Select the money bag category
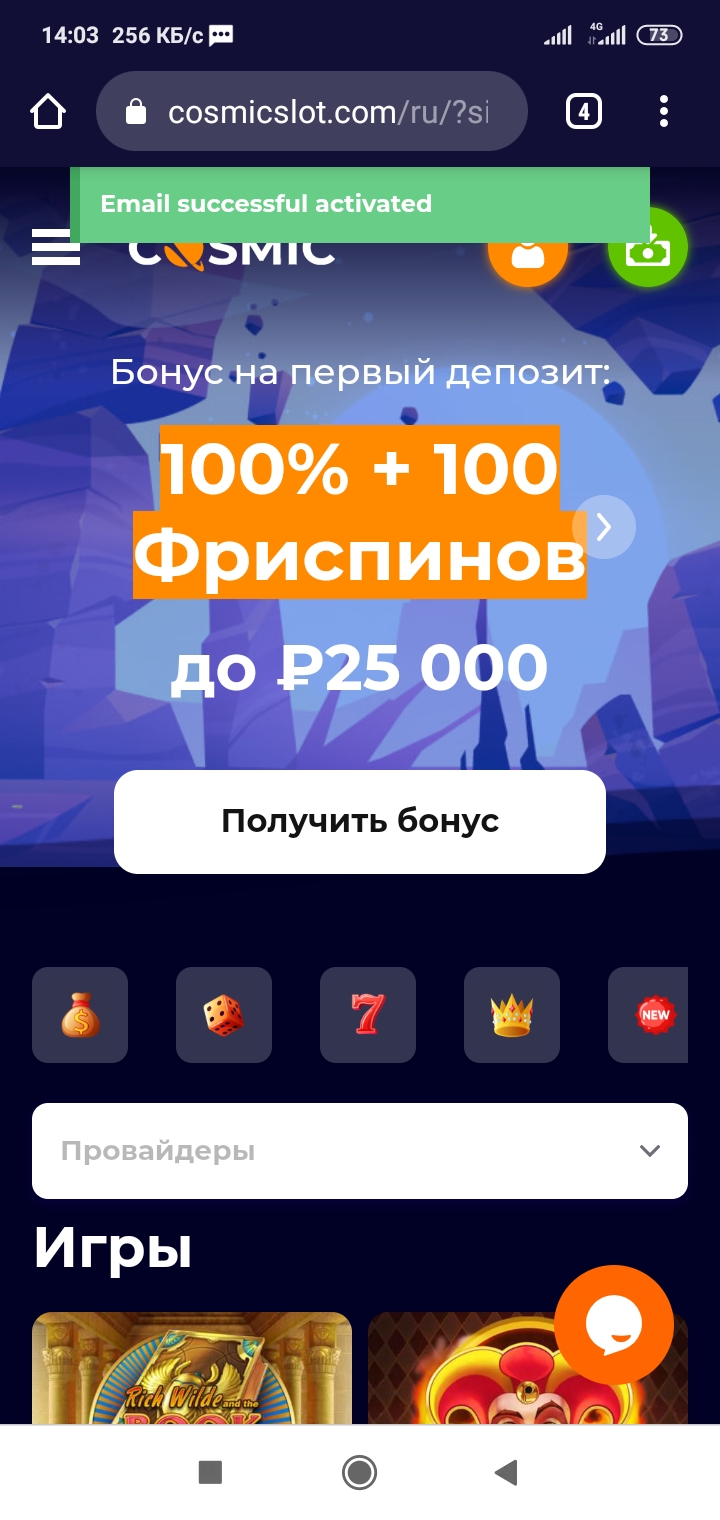720x1520 pixels. [x=80, y=1014]
